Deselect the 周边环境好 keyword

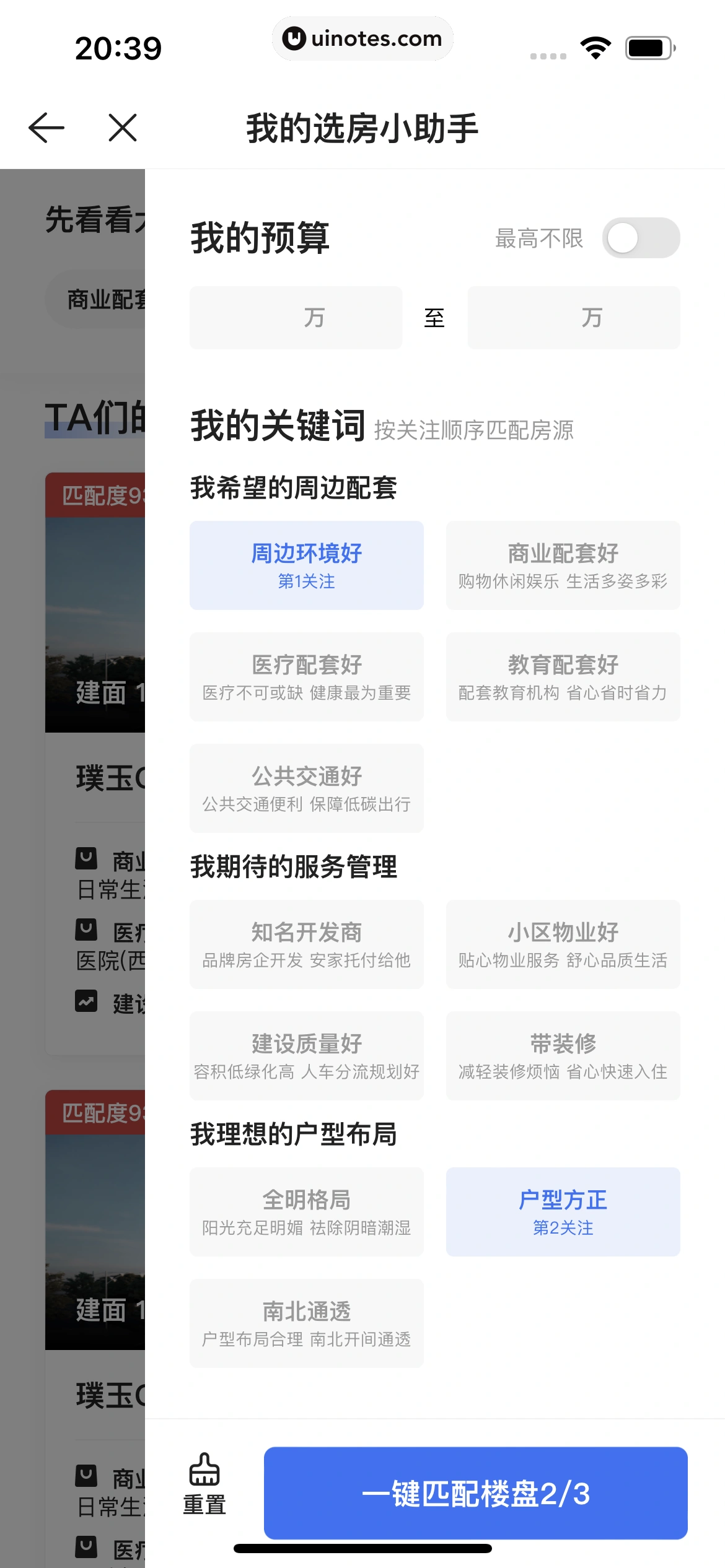click(x=307, y=565)
